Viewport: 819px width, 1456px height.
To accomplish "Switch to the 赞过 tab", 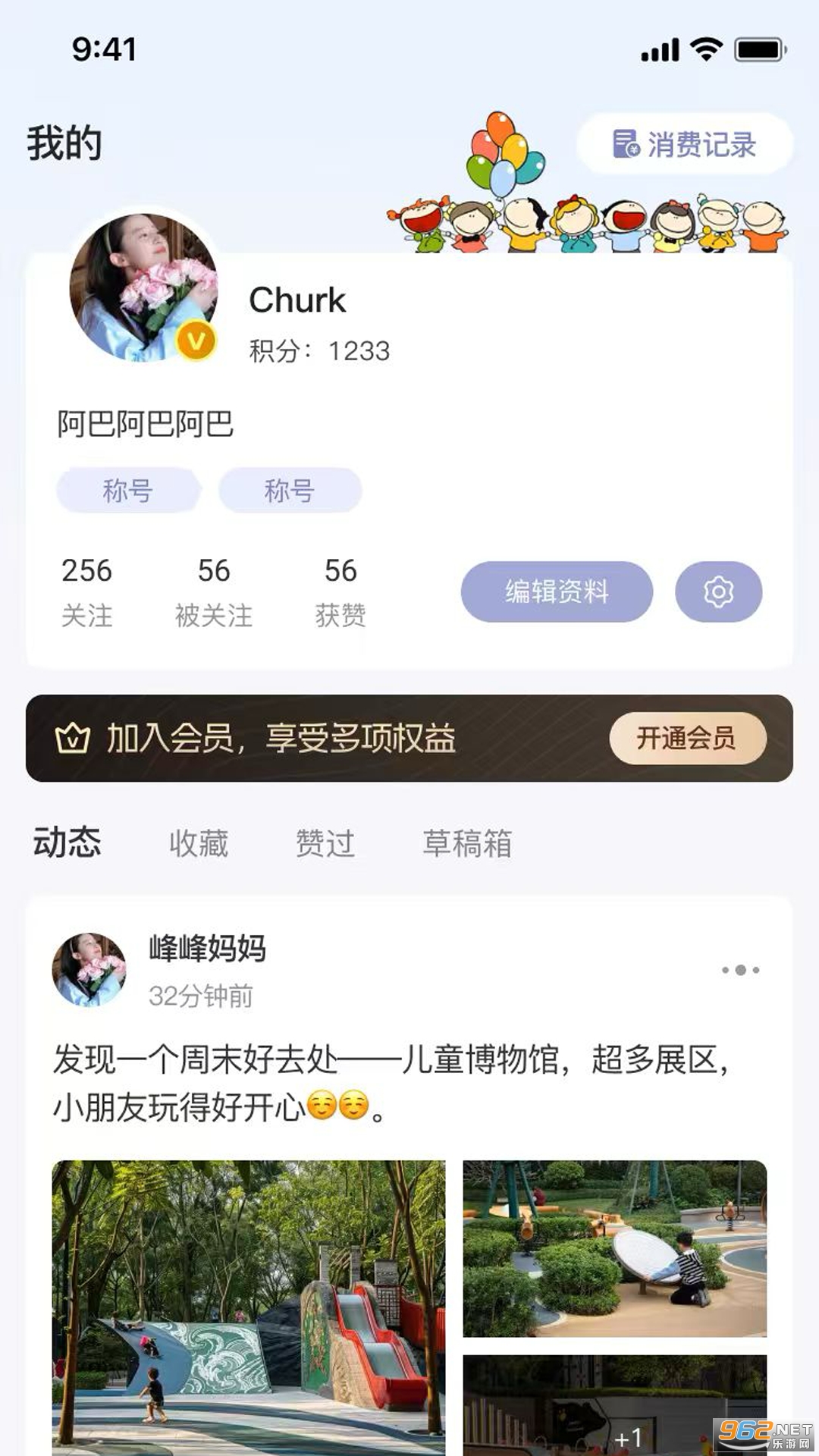I will point(325,843).
